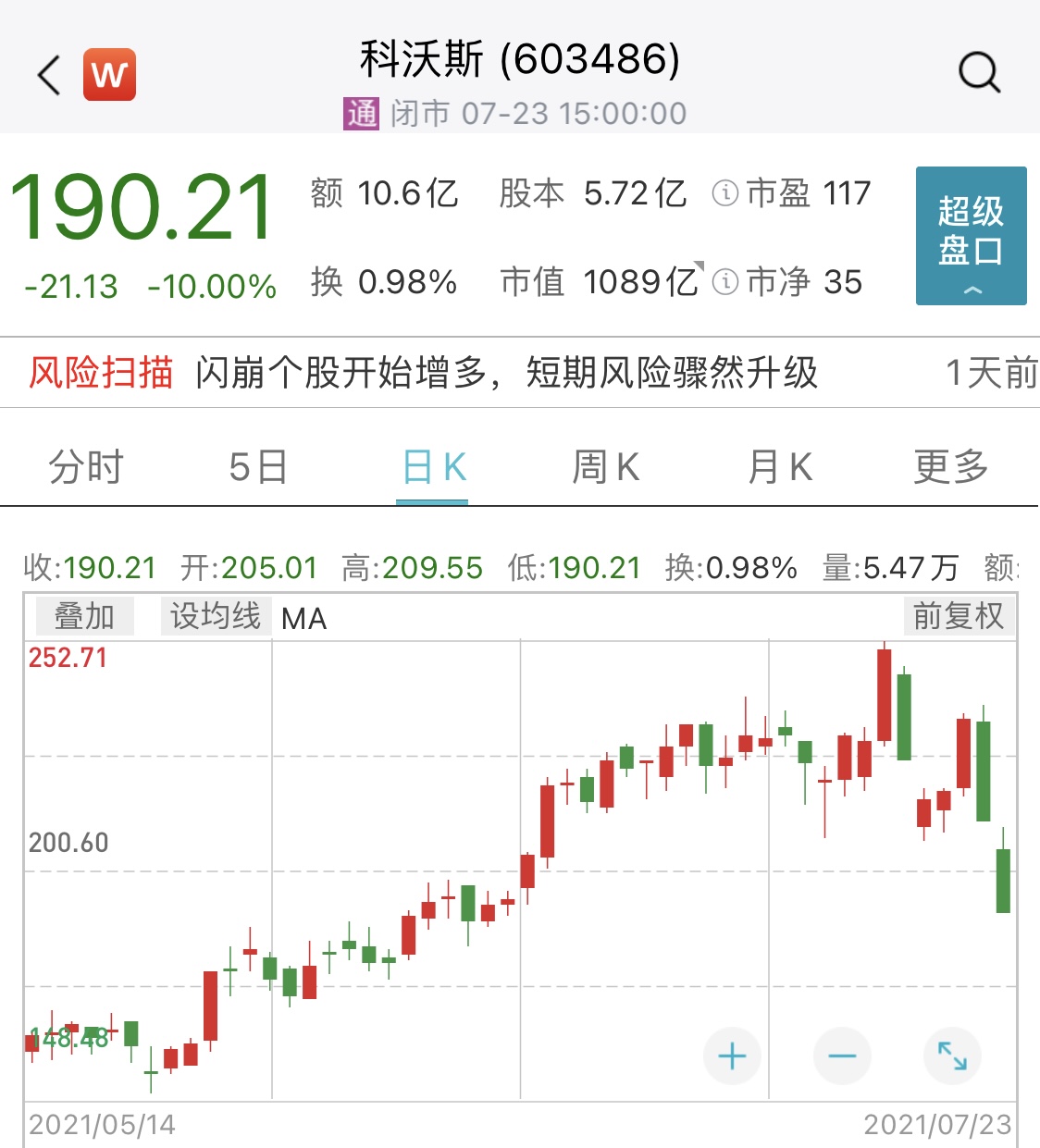This screenshot has width=1040, height=1148.
Task: Switch to the 5日 chart tab
Action: coord(258,467)
